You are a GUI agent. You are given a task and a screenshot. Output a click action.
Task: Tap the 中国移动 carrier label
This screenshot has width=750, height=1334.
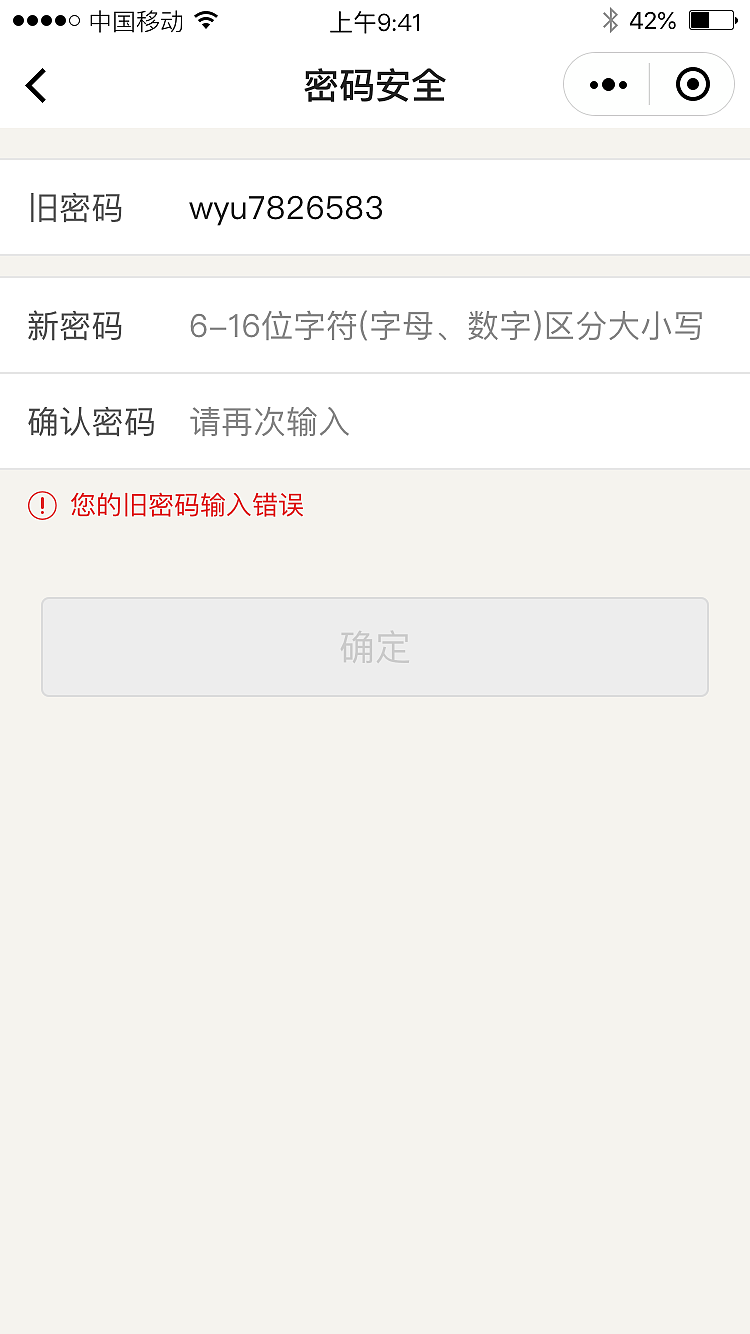(x=135, y=20)
